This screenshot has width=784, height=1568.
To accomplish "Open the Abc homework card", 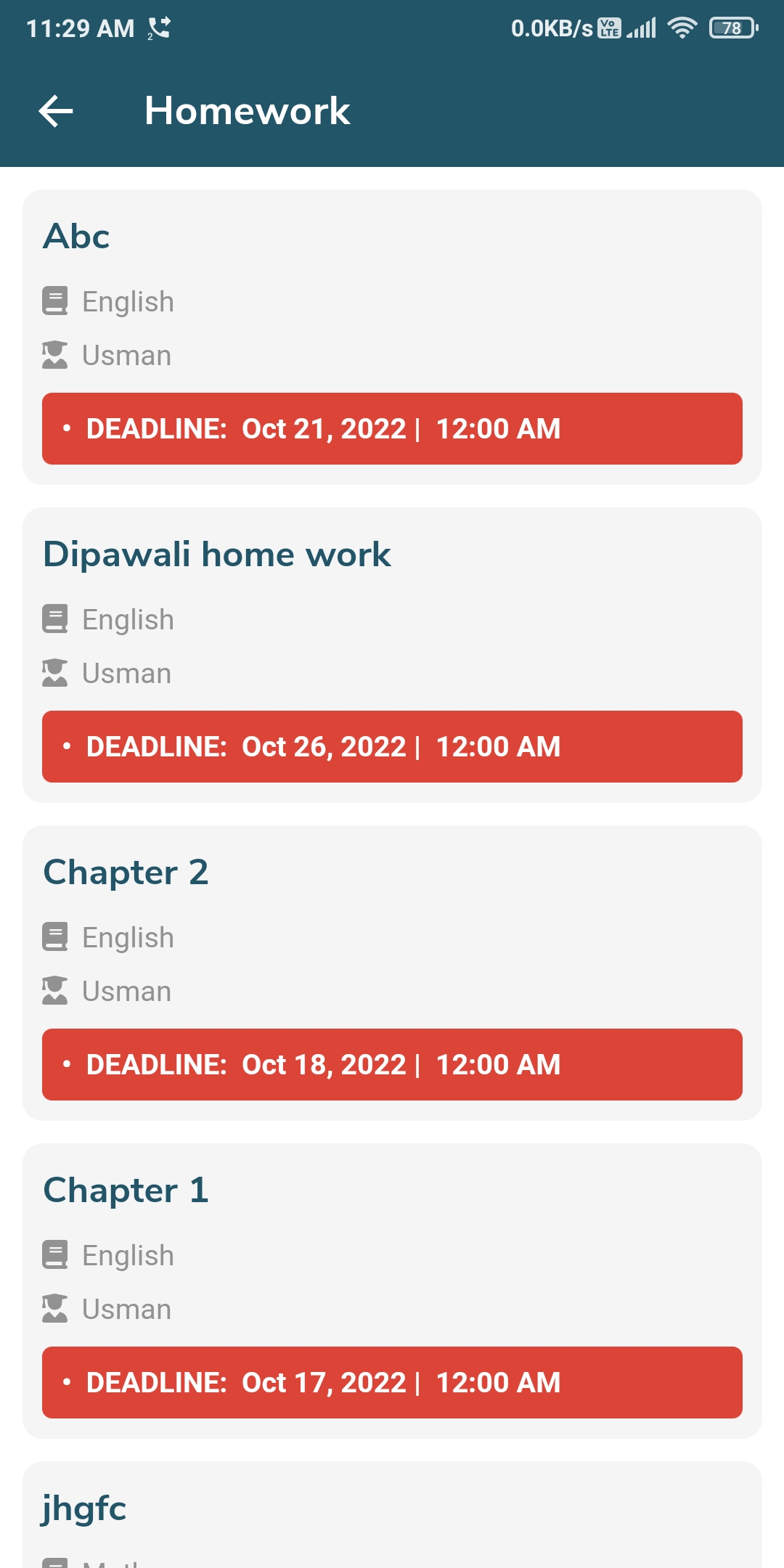I will [x=392, y=336].
